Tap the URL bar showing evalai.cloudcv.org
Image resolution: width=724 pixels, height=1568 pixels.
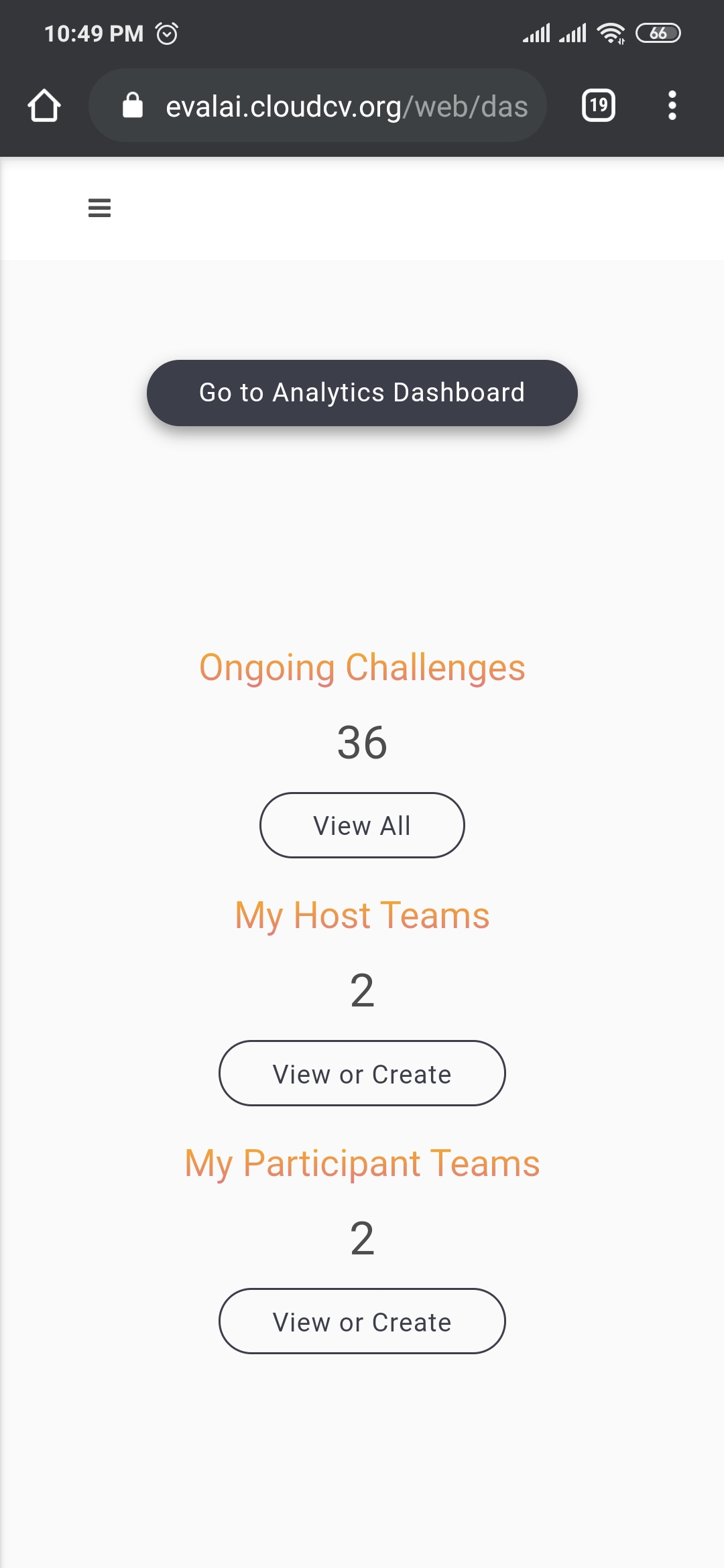tap(335, 105)
